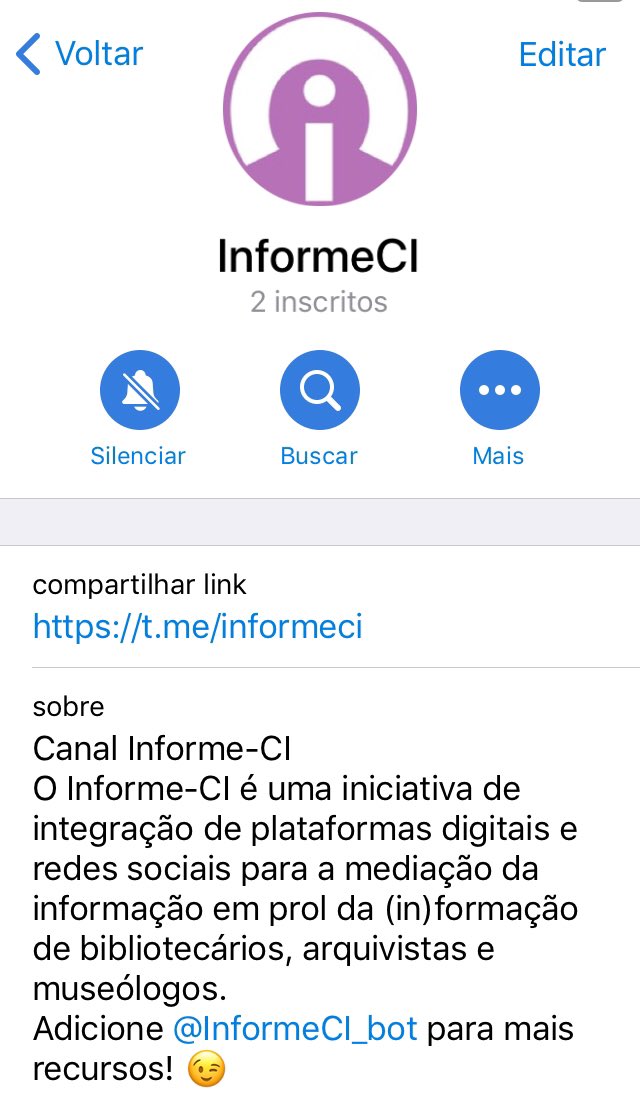Open the @InformeCI_bot mention
Screen dimensions: 640x1106
(x=295, y=1029)
